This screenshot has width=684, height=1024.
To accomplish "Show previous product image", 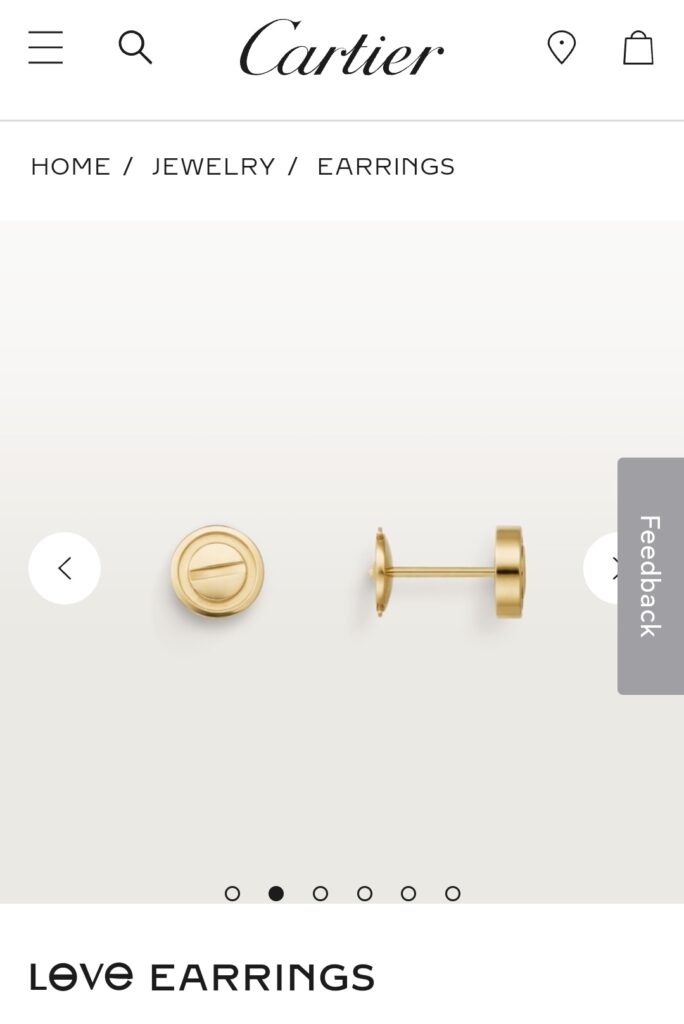I will 65,568.
